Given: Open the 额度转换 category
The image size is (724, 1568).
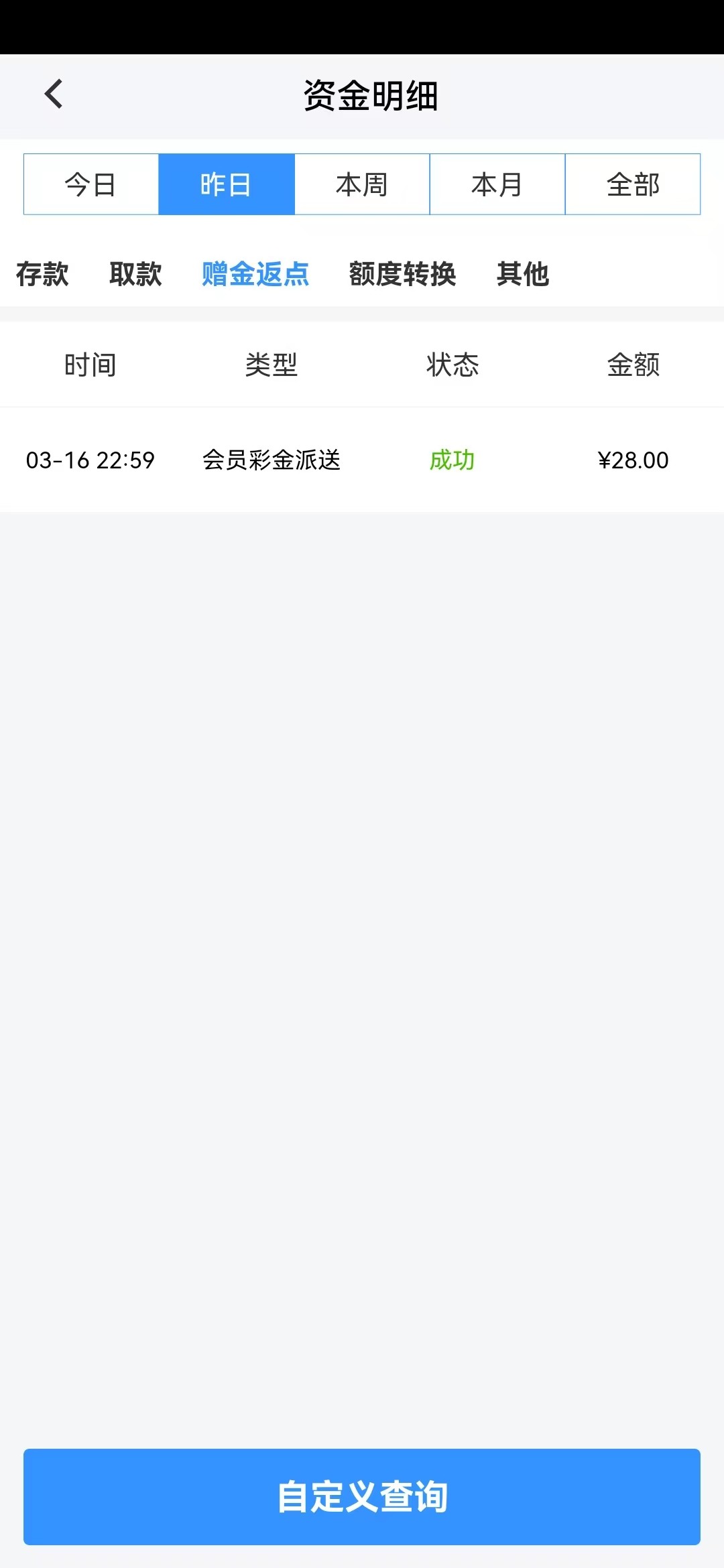Looking at the screenshot, I should [x=402, y=274].
